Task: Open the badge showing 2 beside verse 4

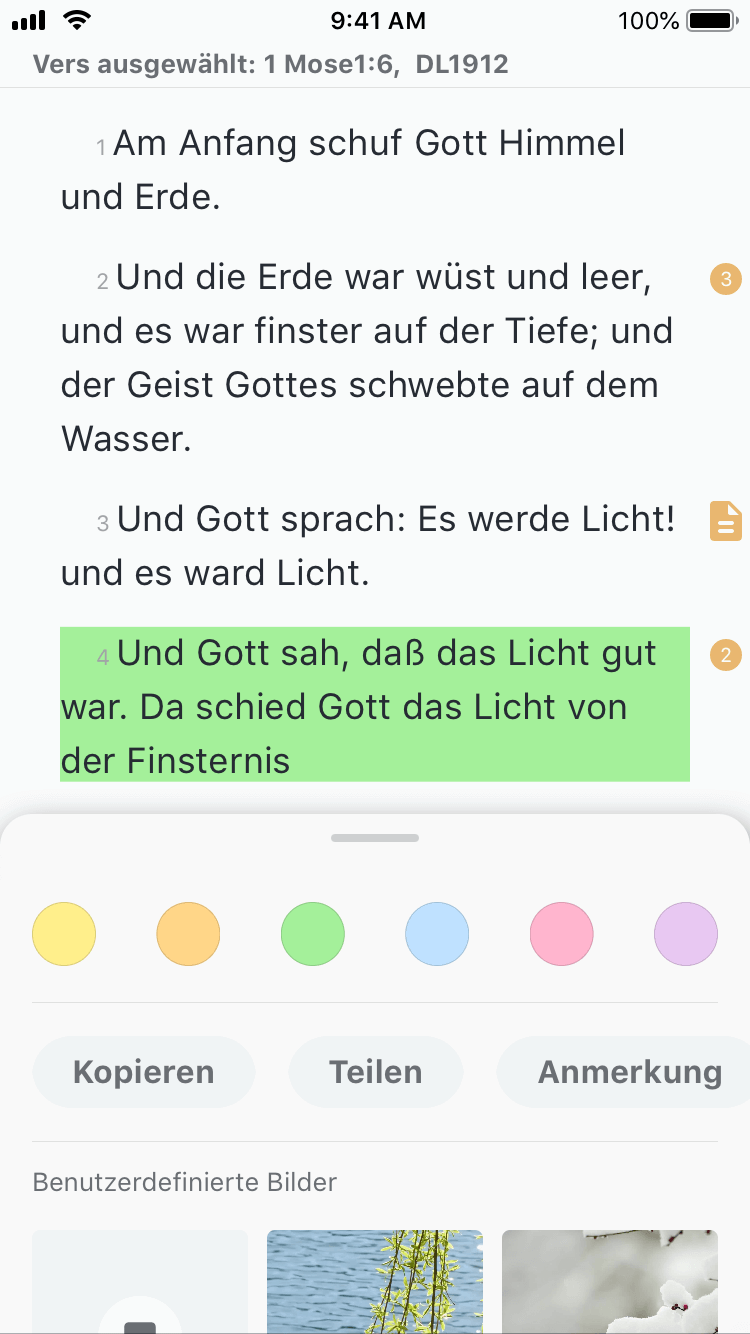Action: coord(726,656)
